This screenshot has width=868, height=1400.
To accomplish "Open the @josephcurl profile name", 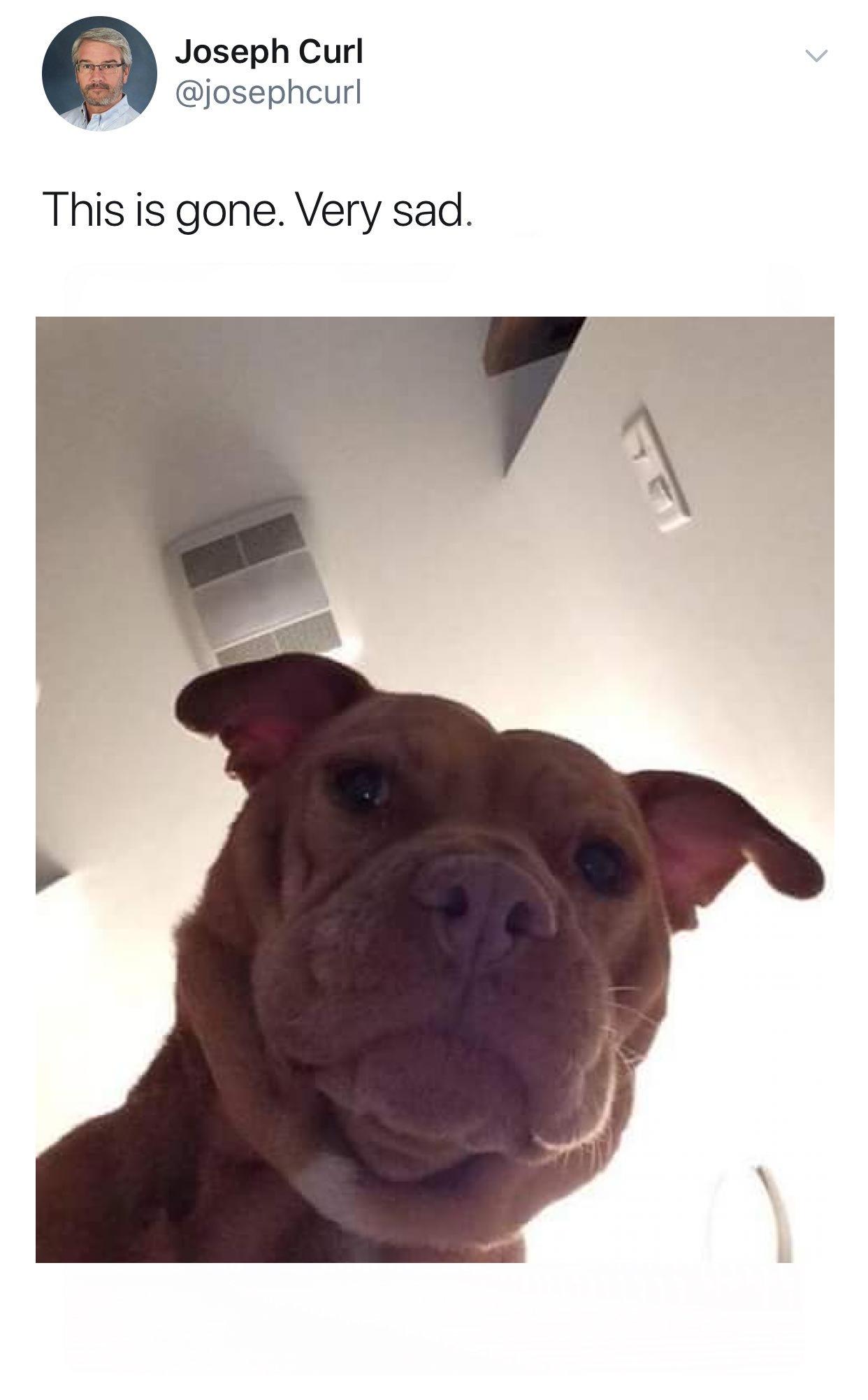I will point(268,93).
